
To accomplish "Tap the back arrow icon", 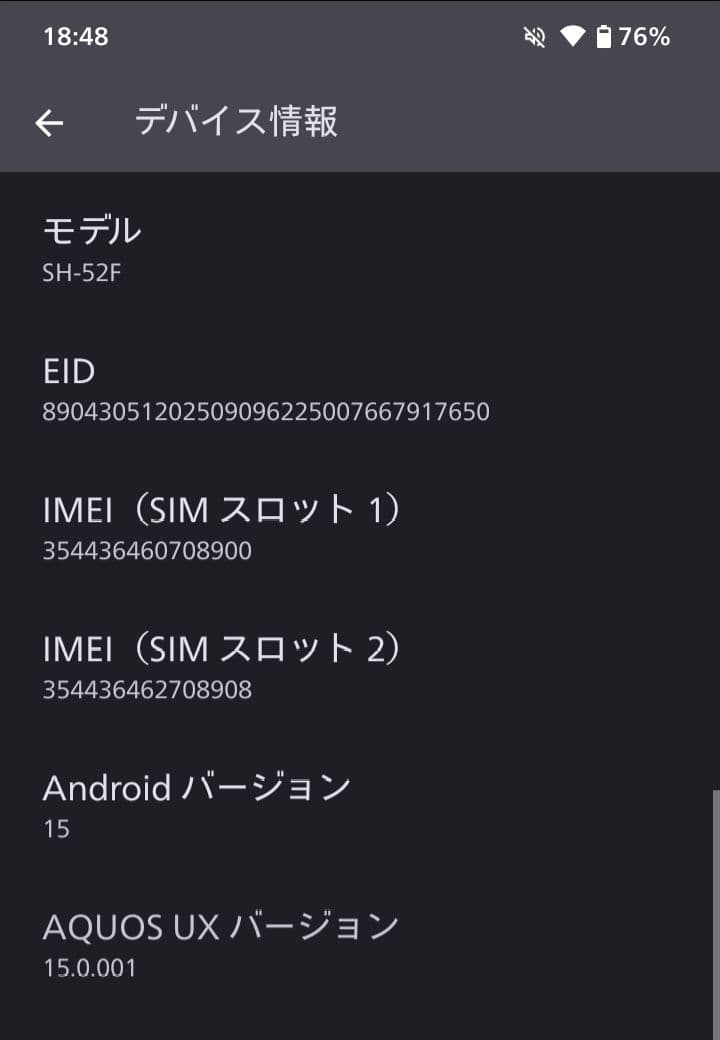I will tap(48, 122).
